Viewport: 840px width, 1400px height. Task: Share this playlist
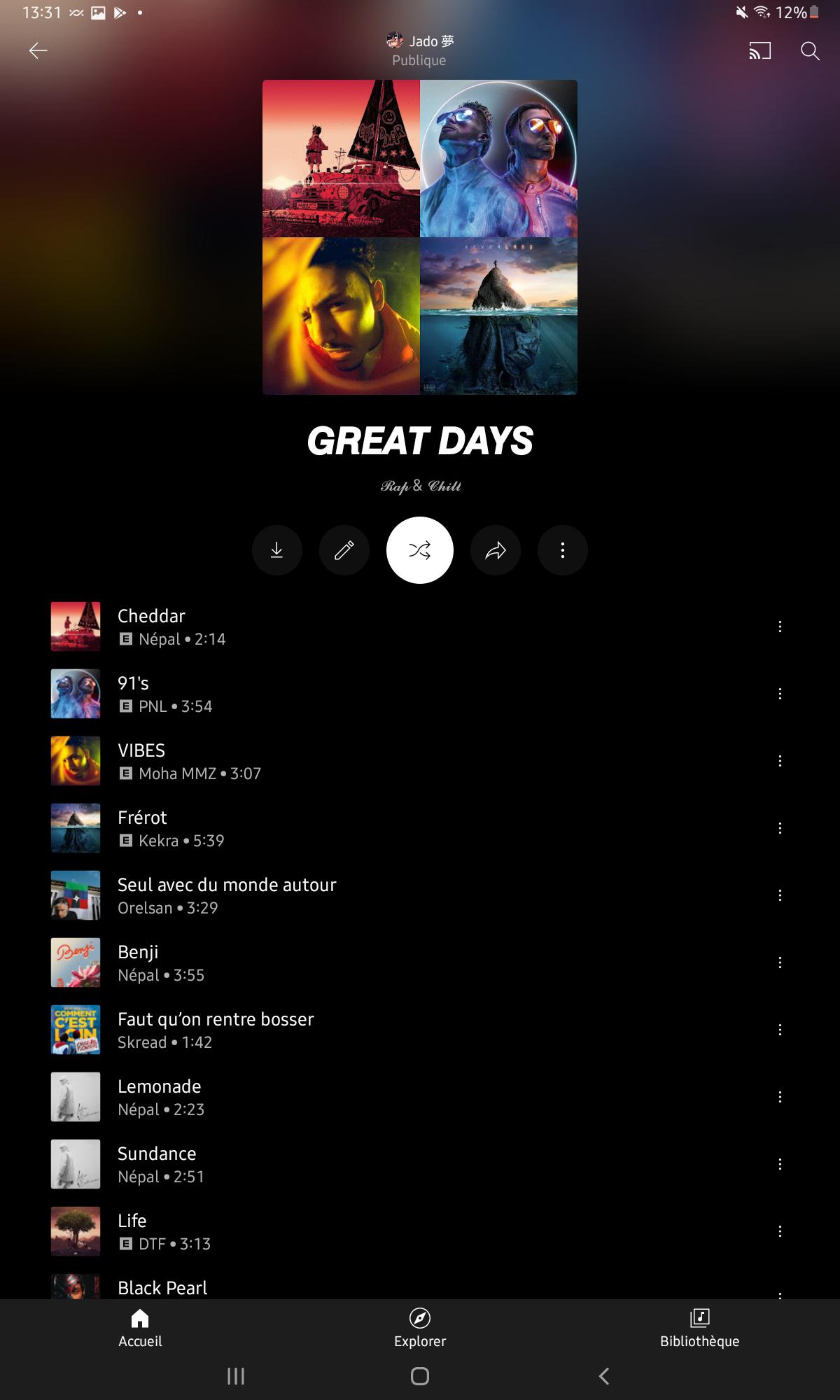[496, 550]
